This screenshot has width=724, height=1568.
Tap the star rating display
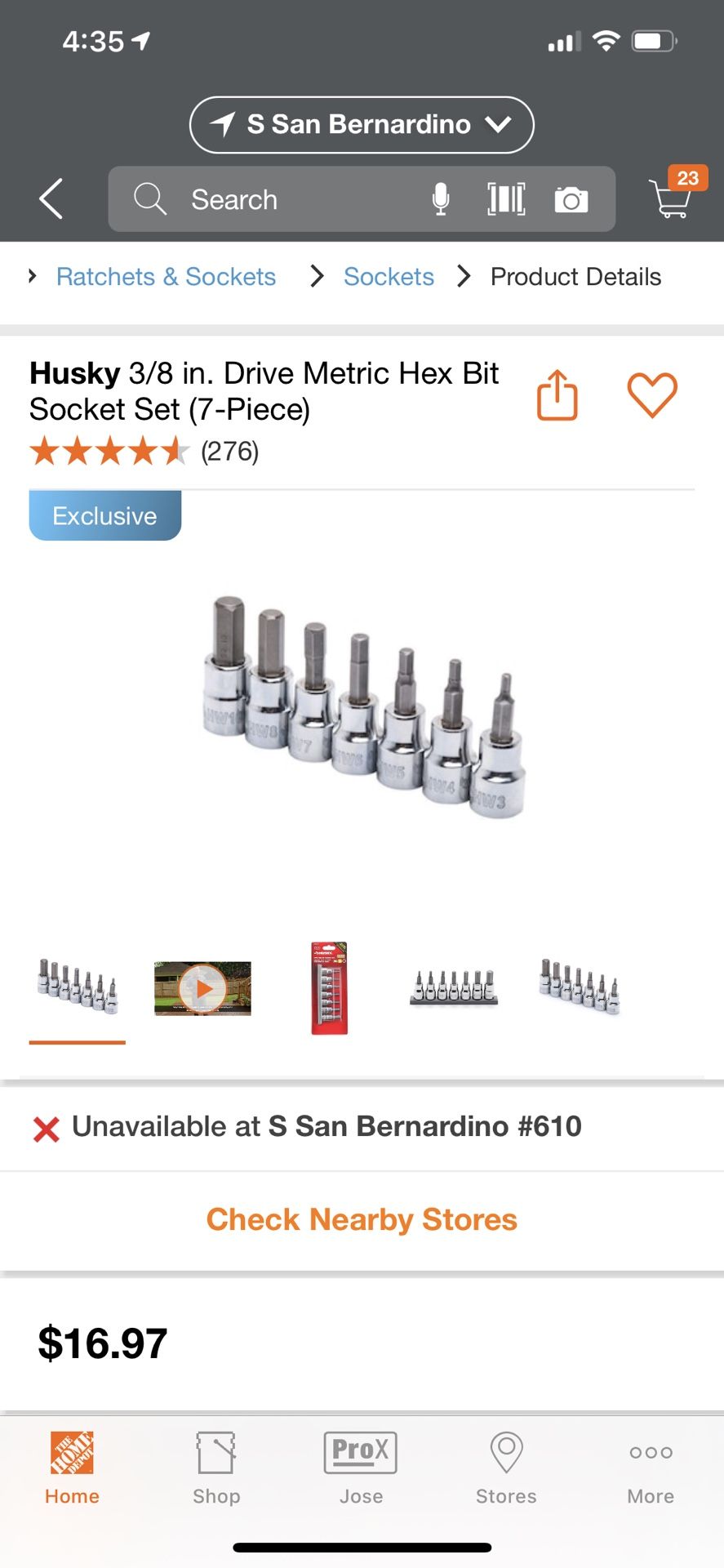tap(110, 451)
